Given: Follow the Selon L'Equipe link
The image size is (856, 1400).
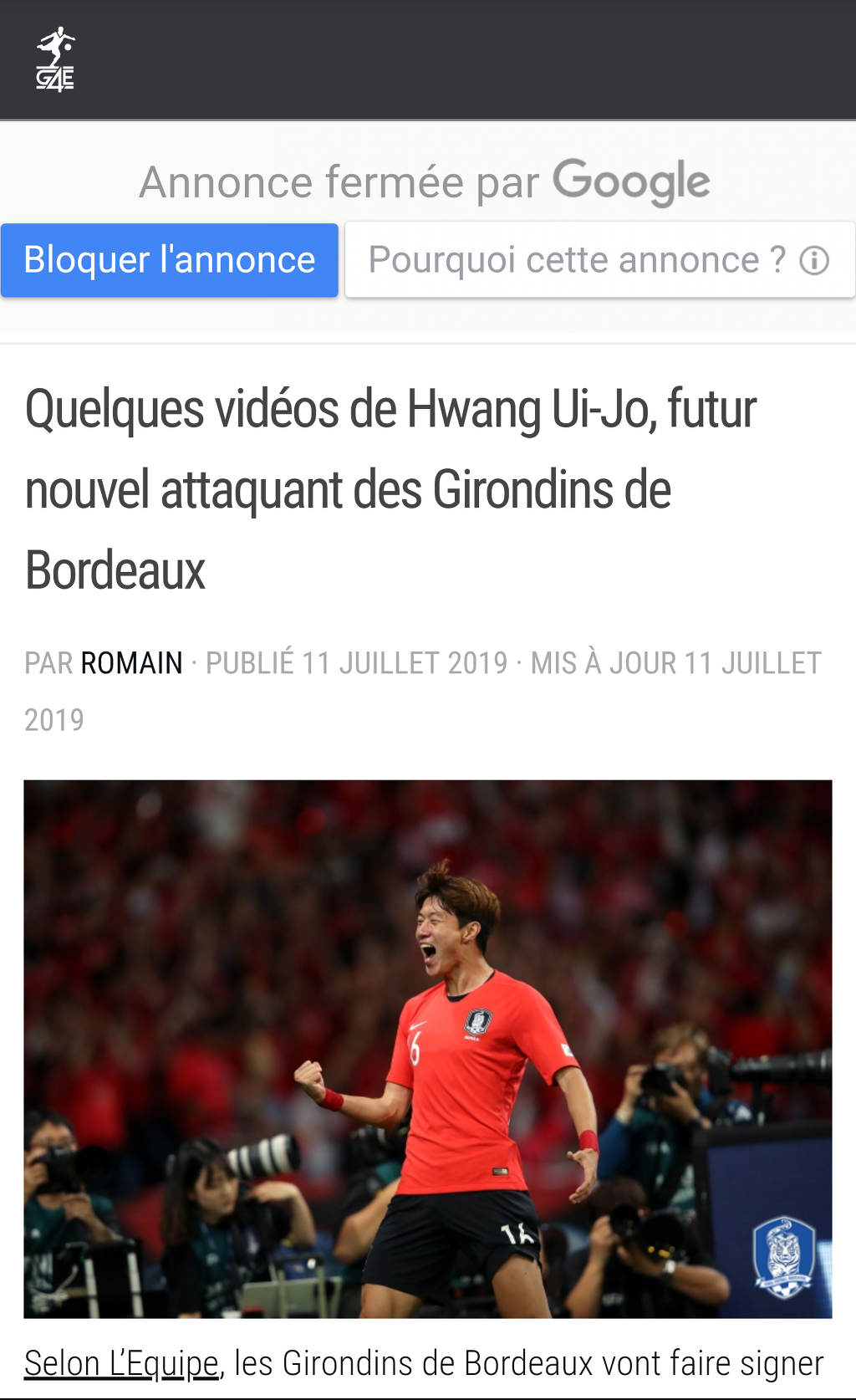Looking at the screenshot, I should pos(121,1363).
